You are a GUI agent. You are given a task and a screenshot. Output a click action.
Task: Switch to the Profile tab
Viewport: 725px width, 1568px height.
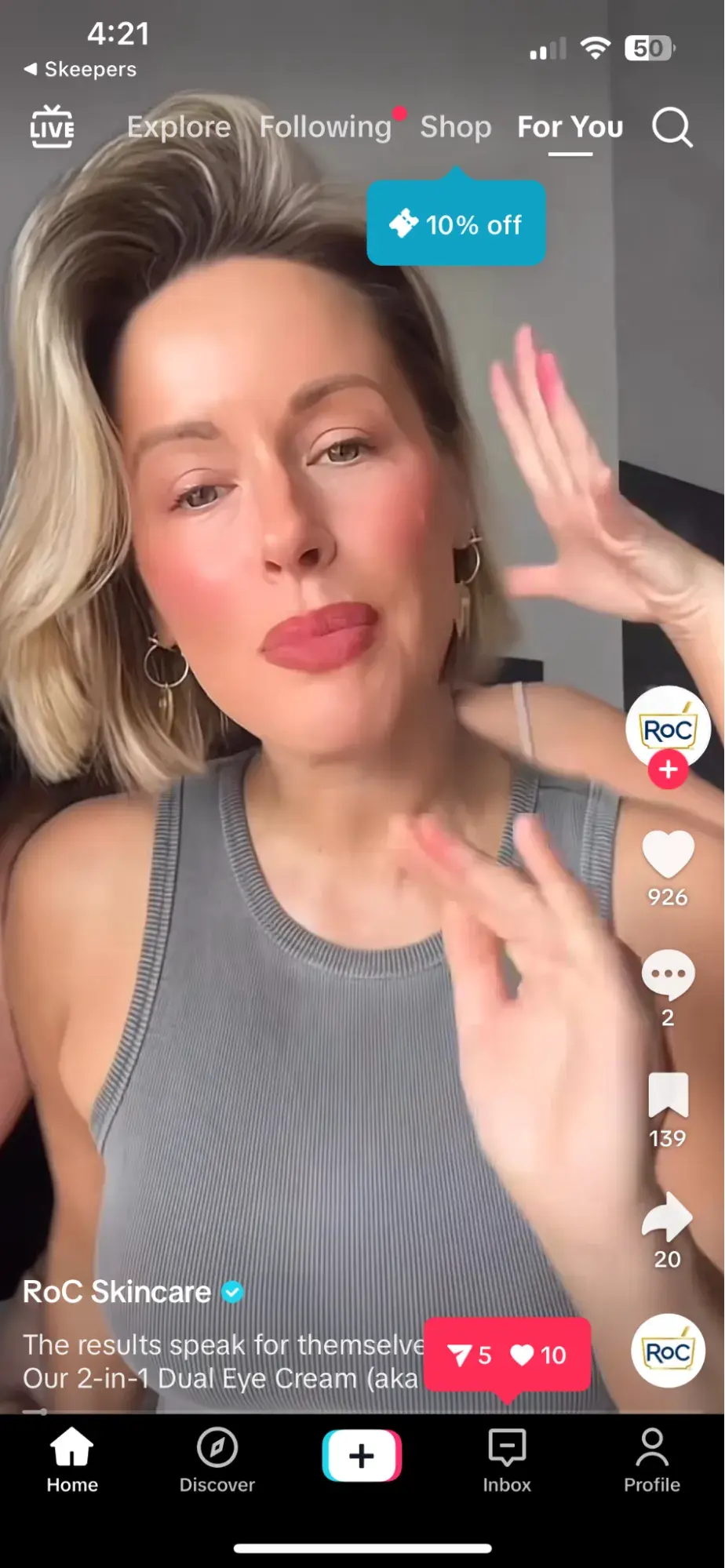tap(651, 1460)
